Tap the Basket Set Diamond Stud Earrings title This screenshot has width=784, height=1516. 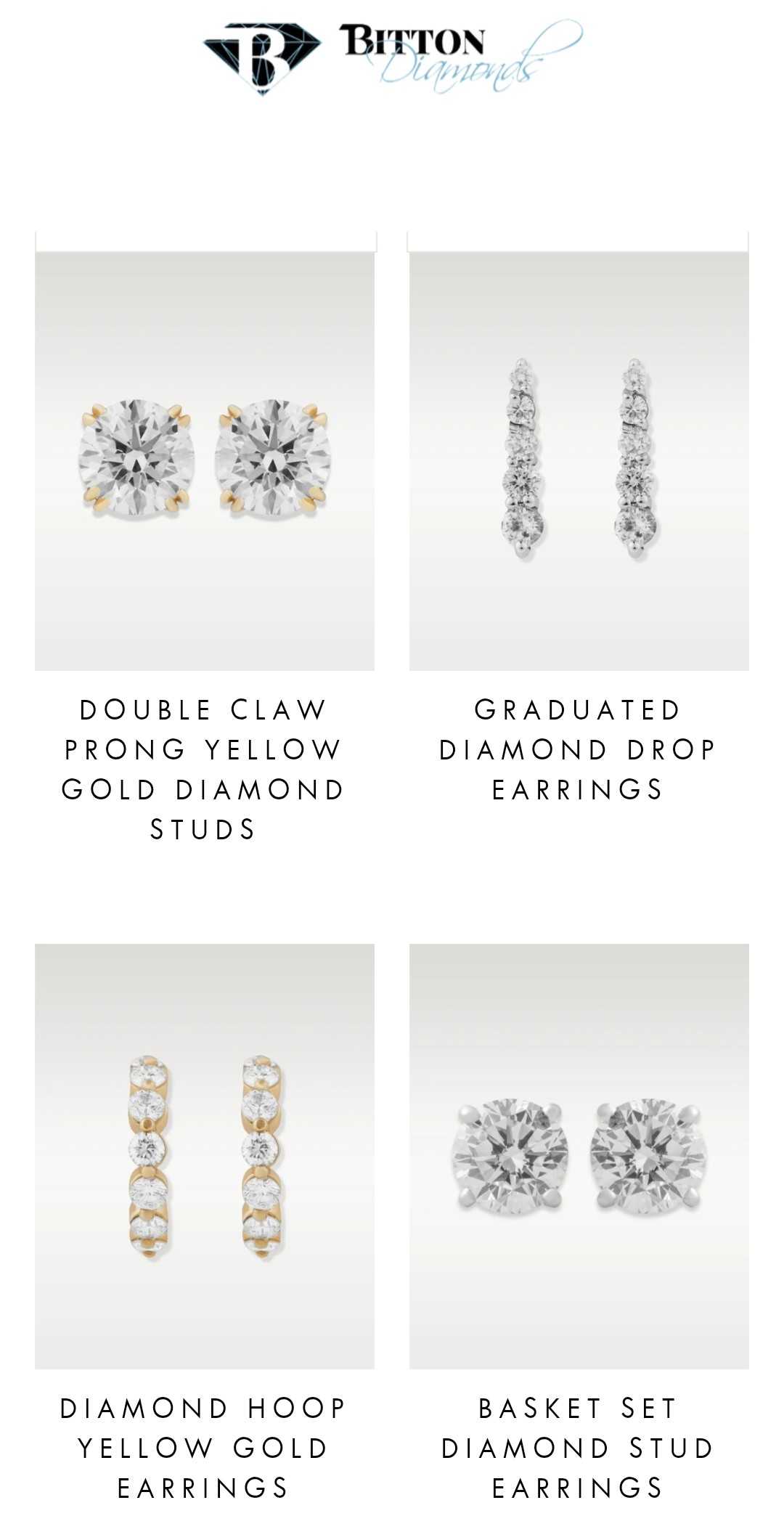pos(578,1448)
